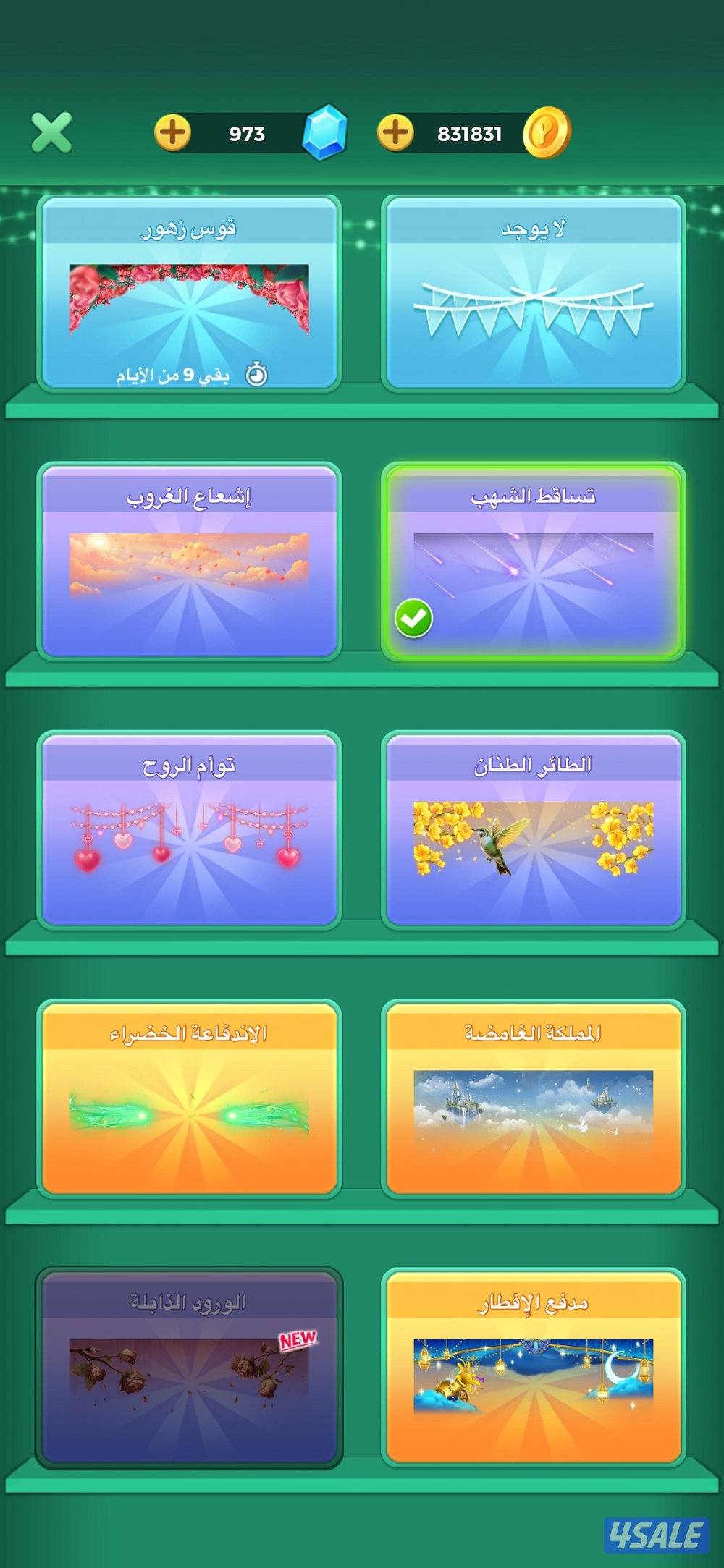The image size is (724, 1568).
Task: Select the قوس زهور decoration card
Action: click(x=189, y=293)
